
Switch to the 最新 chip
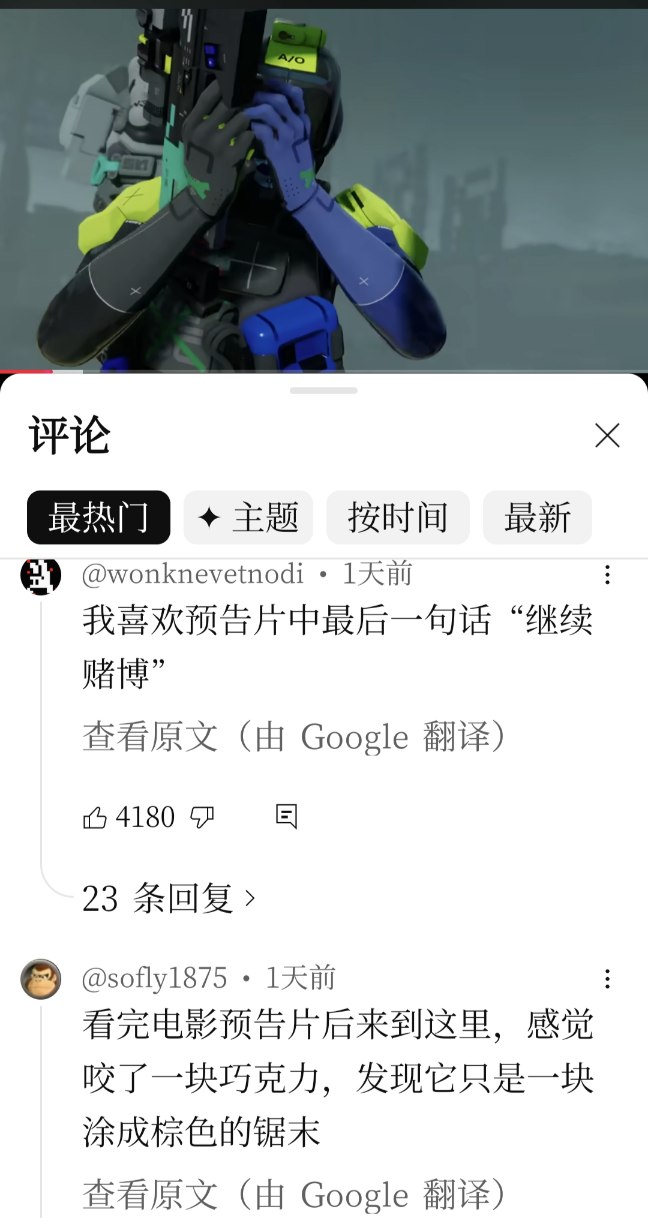point(537,518)
